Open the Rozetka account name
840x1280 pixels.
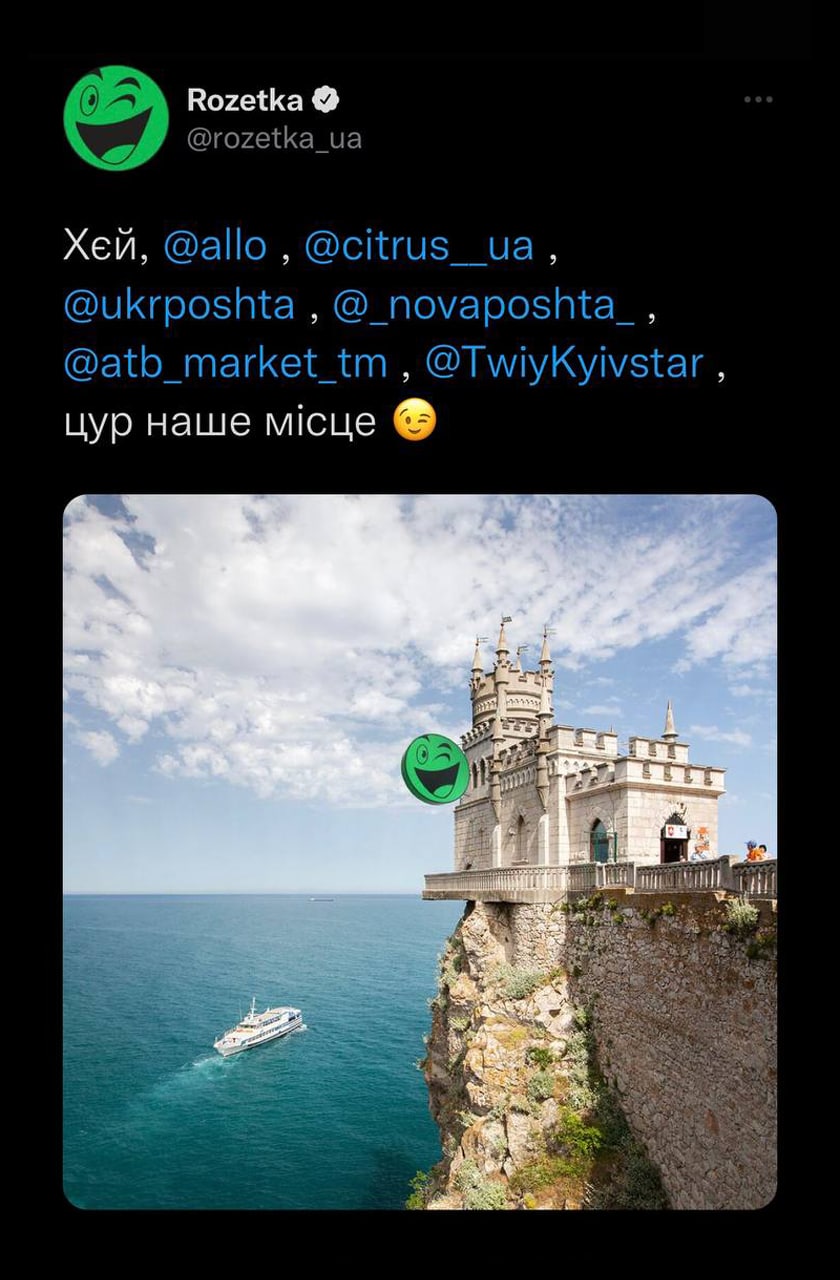point(245,100)
